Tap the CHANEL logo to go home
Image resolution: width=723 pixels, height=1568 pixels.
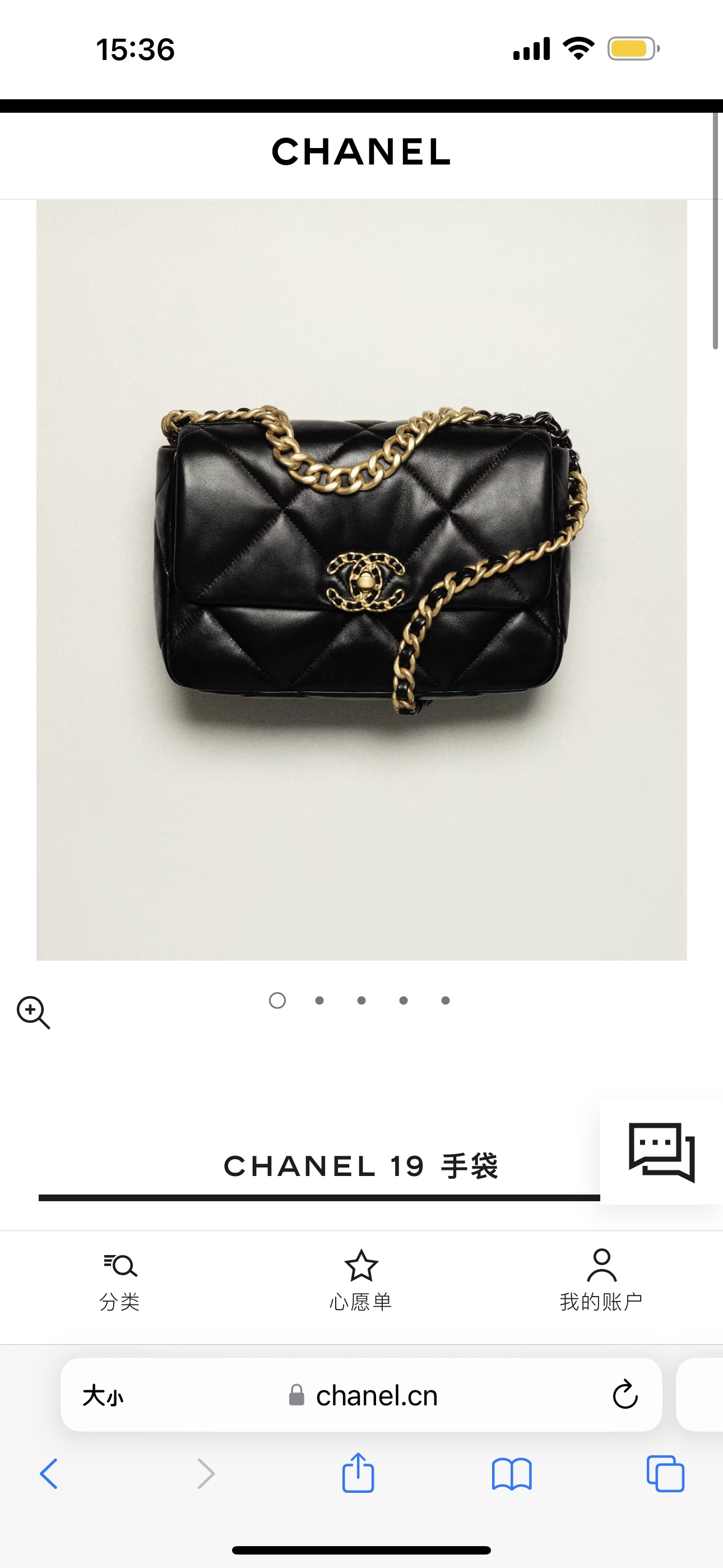(x=361, y=151)
